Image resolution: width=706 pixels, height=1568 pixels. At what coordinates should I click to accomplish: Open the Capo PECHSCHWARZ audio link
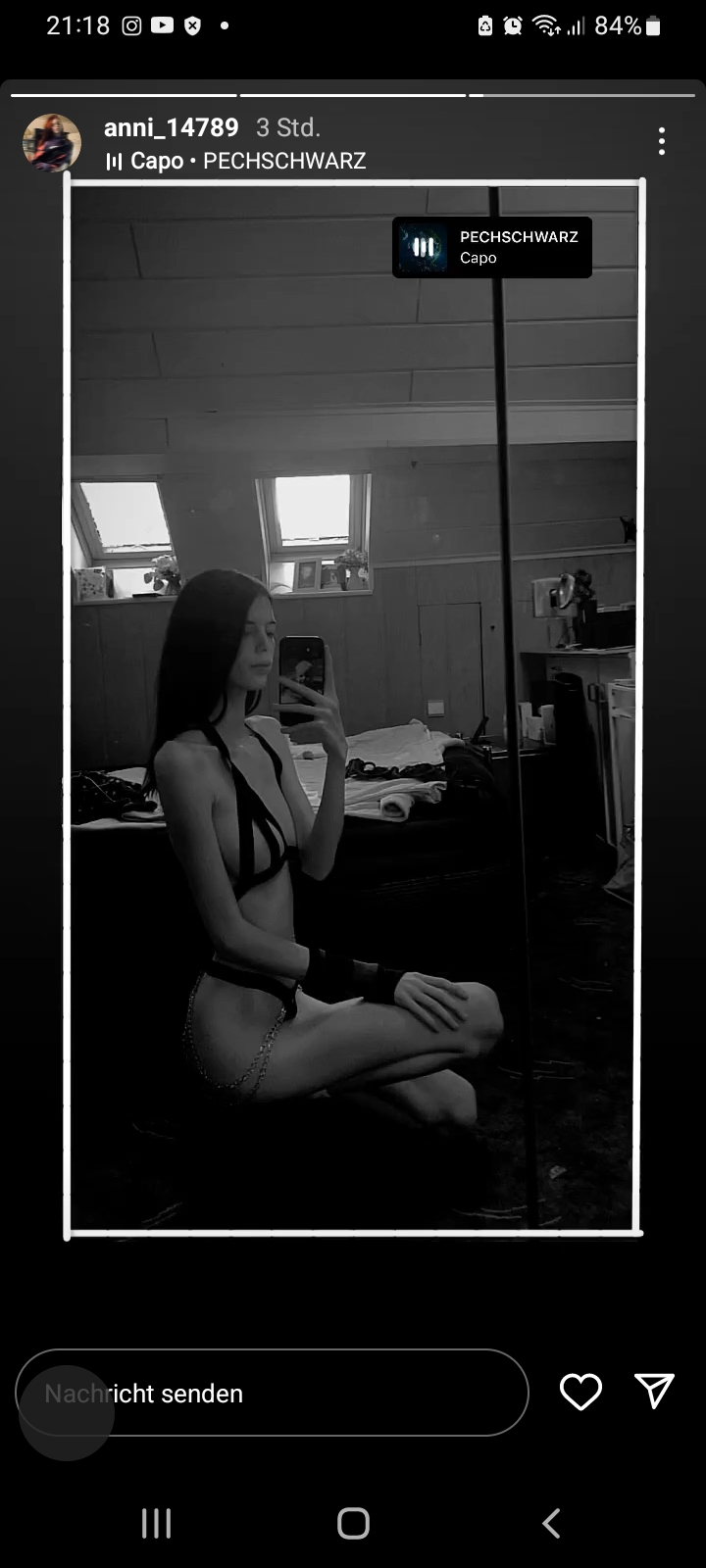click(237, 161)
